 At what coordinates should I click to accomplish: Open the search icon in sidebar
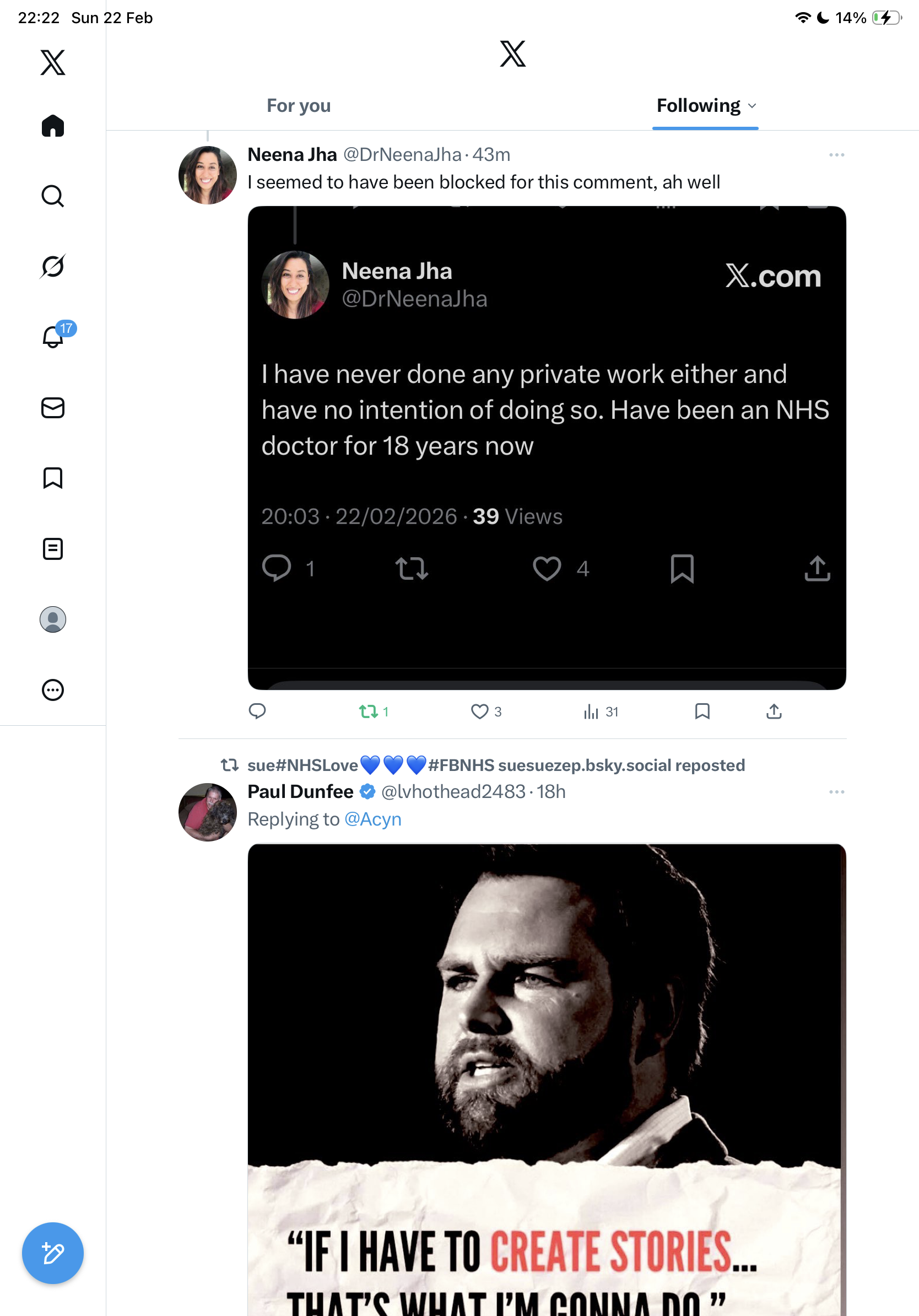pos(53,196)
